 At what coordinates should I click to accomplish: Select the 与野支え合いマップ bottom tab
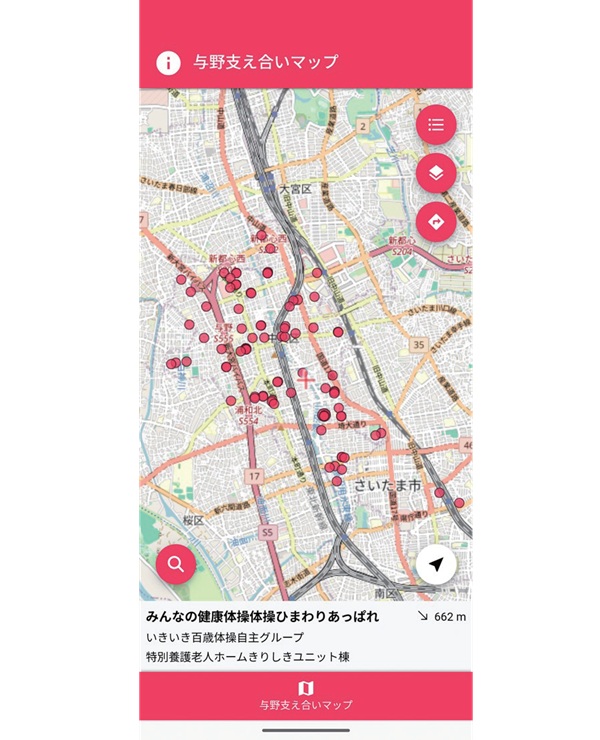305,695
